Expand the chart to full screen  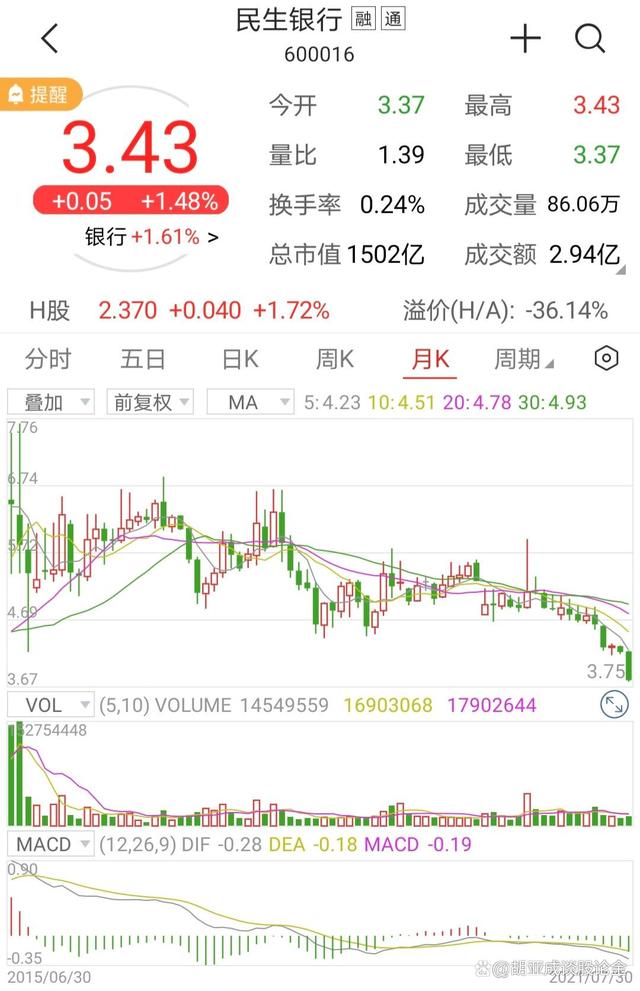pos(614,705)
